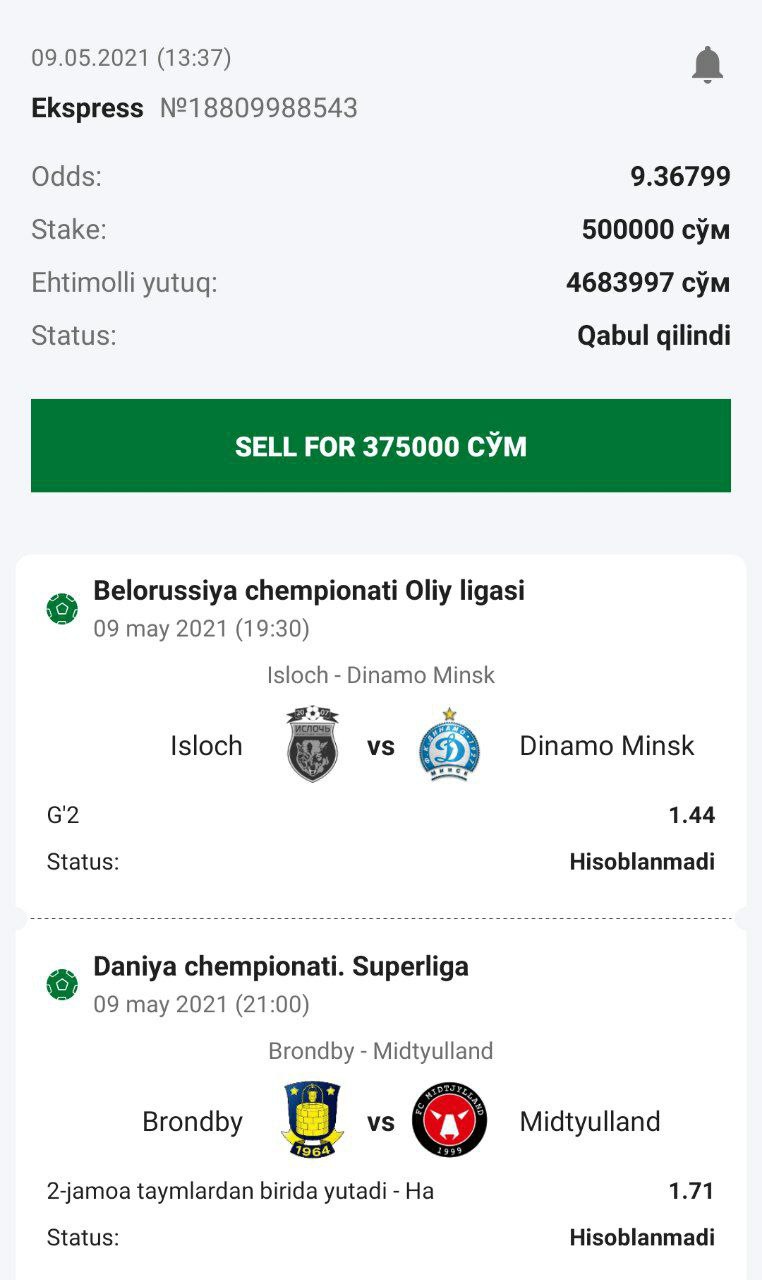Sell the bet for 375000 сўм
Screen dimensions: 762x1280
380,446
